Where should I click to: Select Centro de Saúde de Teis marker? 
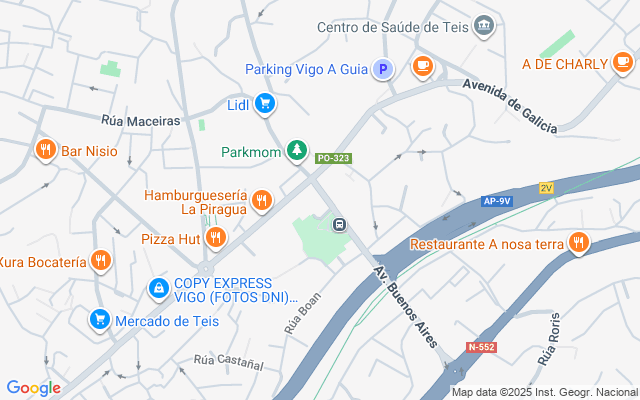[484, 25]
